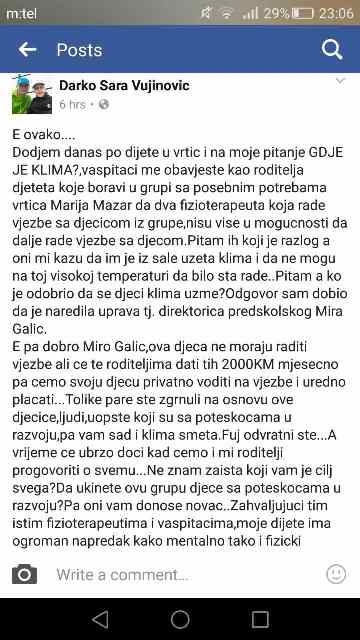This screenshot has width=360, height=640.
Task: Open Darko Sara Vujinovic's profile name
Action: pyautogui.click(x=124, y=86)
